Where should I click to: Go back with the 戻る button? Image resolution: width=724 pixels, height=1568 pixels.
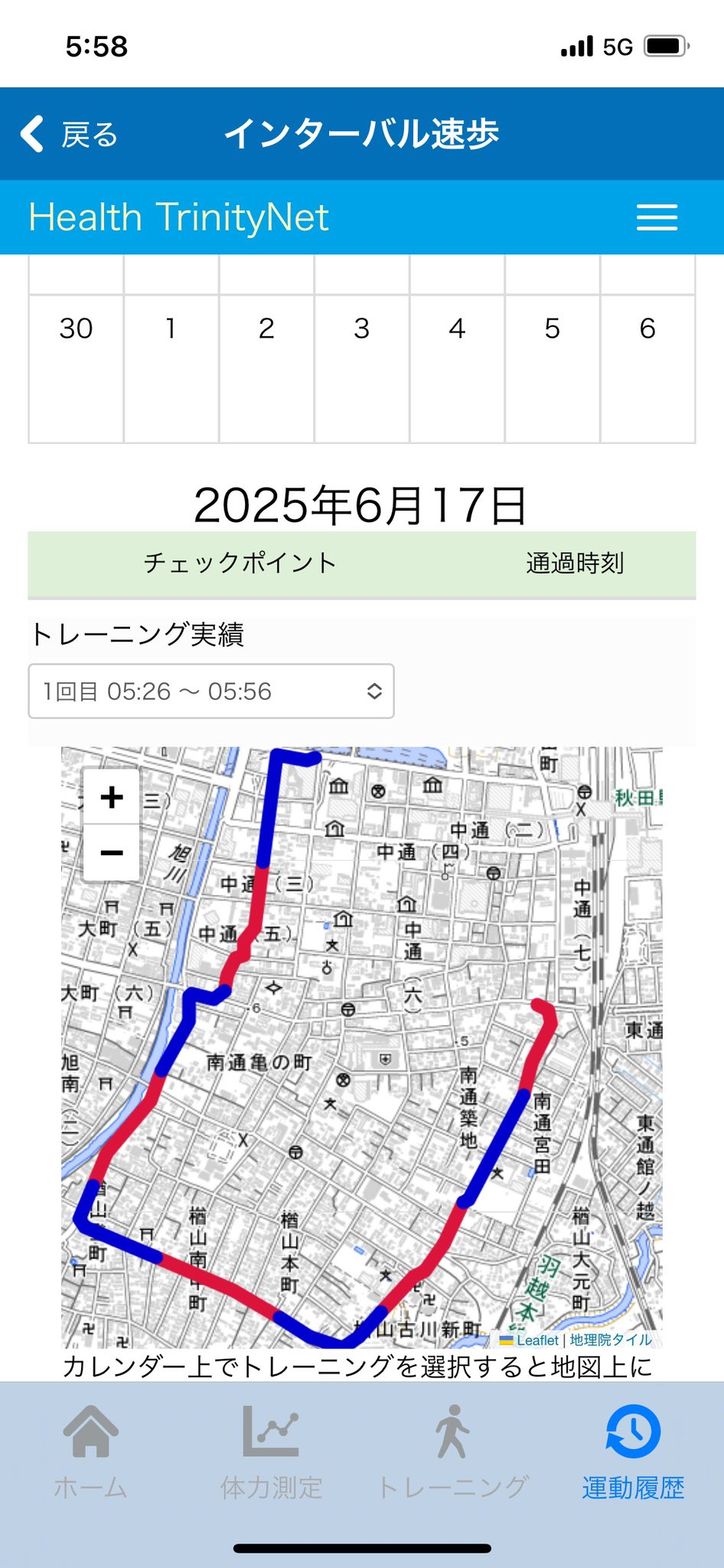click(69, 134)
